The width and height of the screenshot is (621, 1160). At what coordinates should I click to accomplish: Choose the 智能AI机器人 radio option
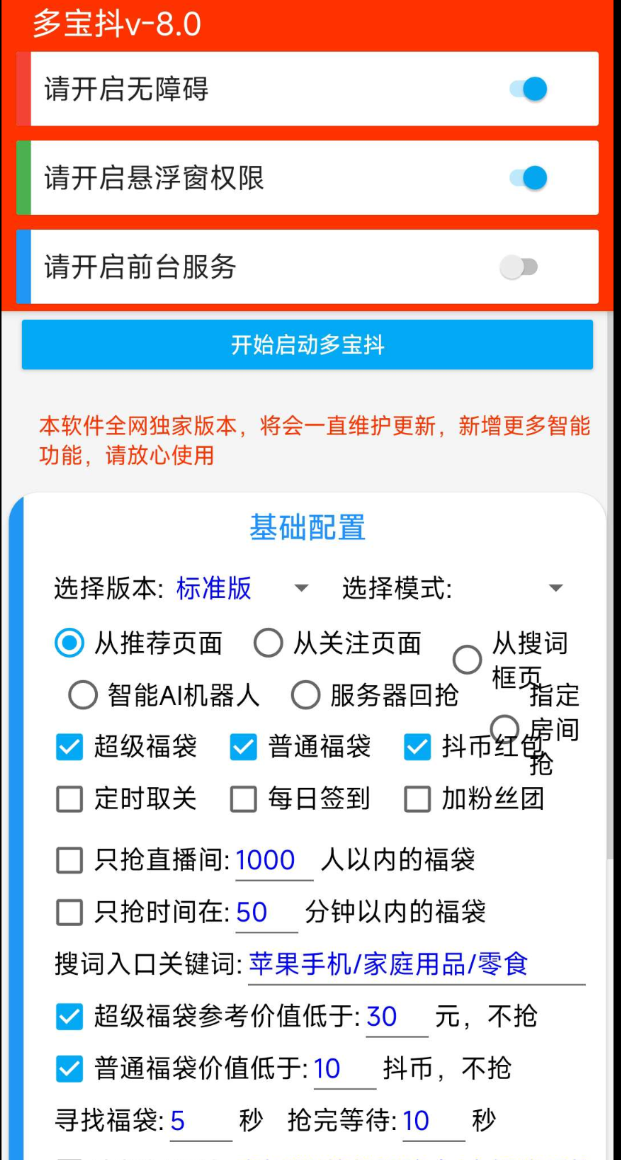tap(83, 694)
